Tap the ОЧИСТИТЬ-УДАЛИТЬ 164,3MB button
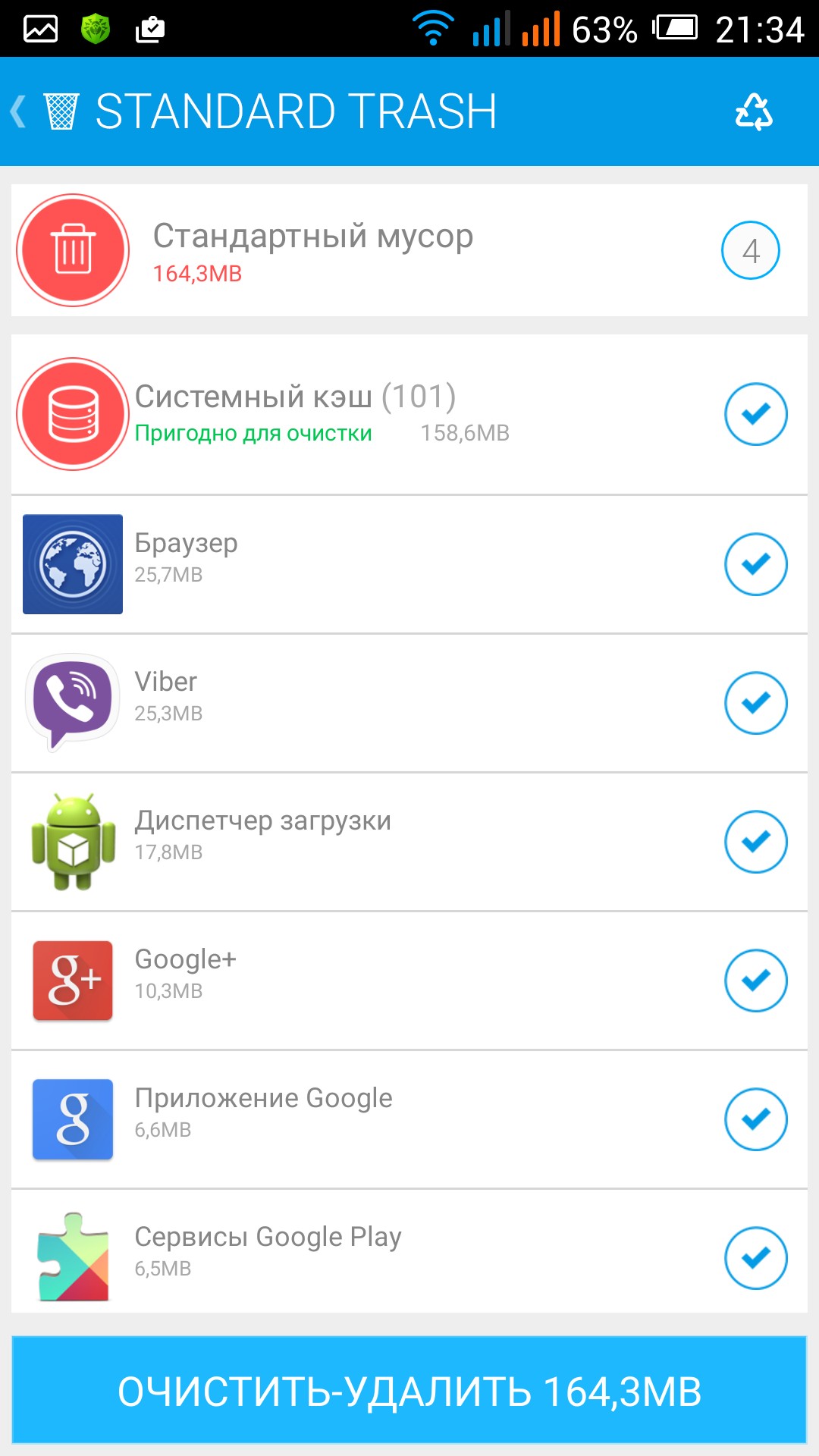 pos(409,1390)
